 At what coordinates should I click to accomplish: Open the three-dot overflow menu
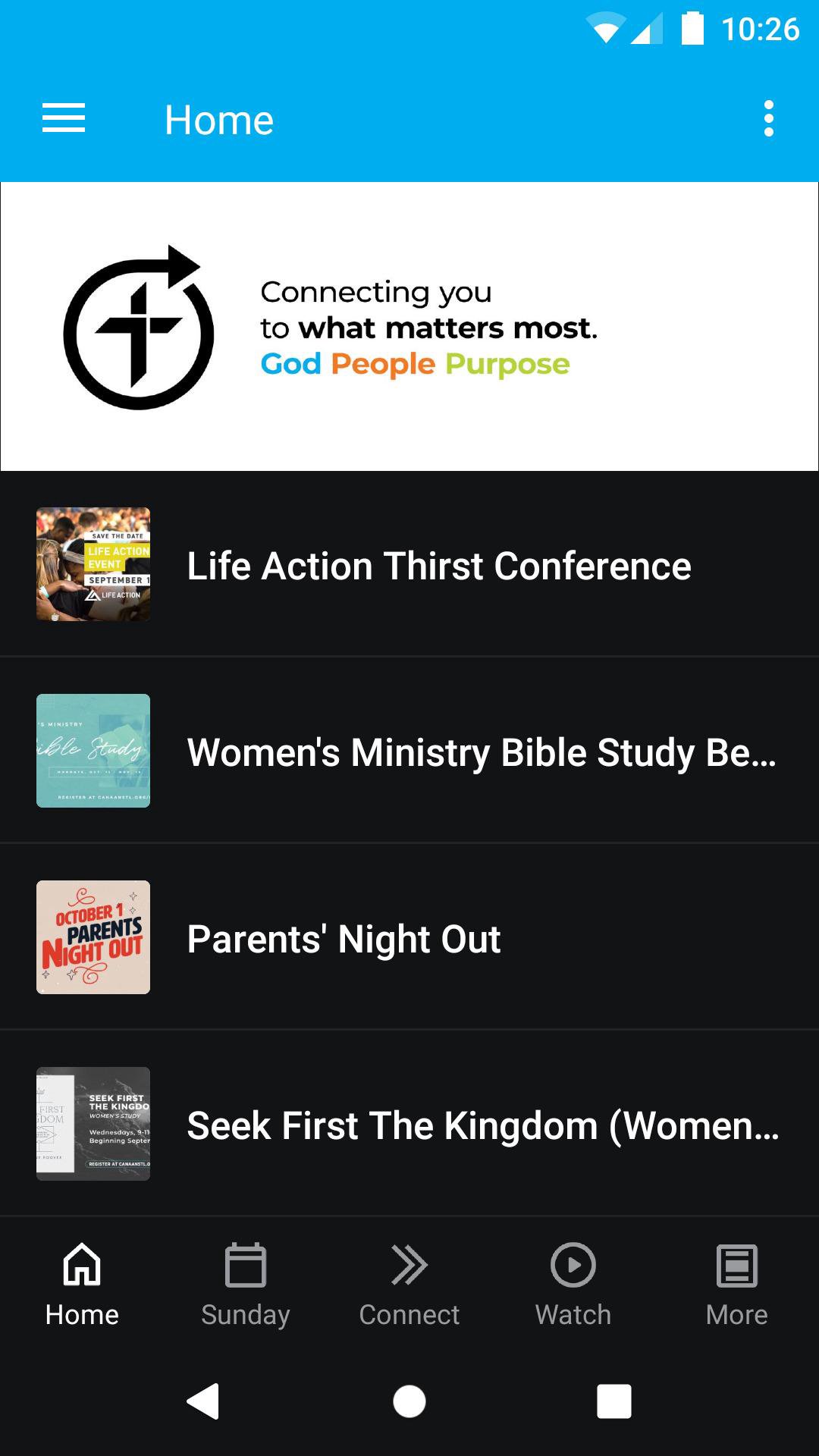click(x=768, y=119)
